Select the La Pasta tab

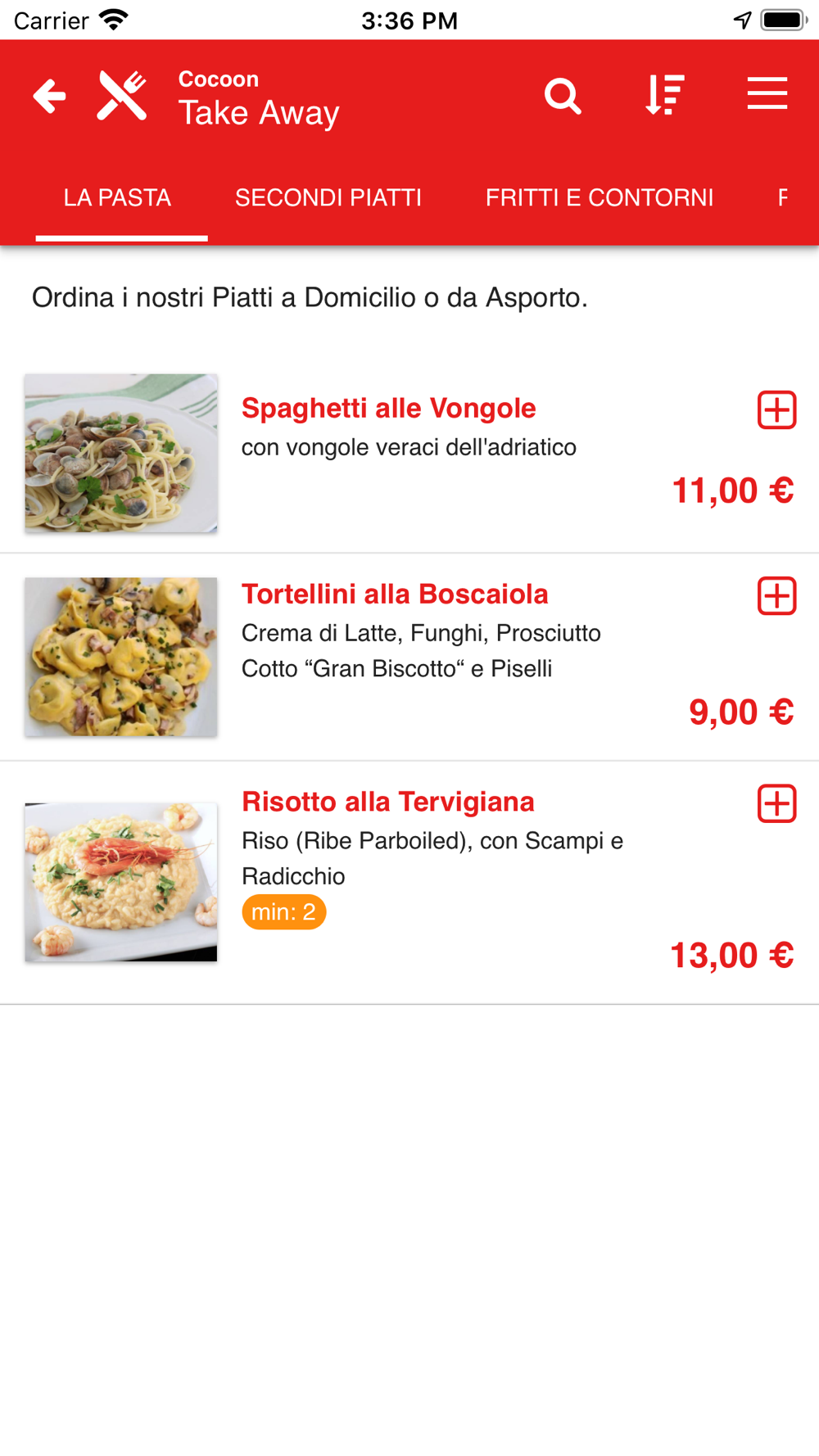tap(118, 197)
